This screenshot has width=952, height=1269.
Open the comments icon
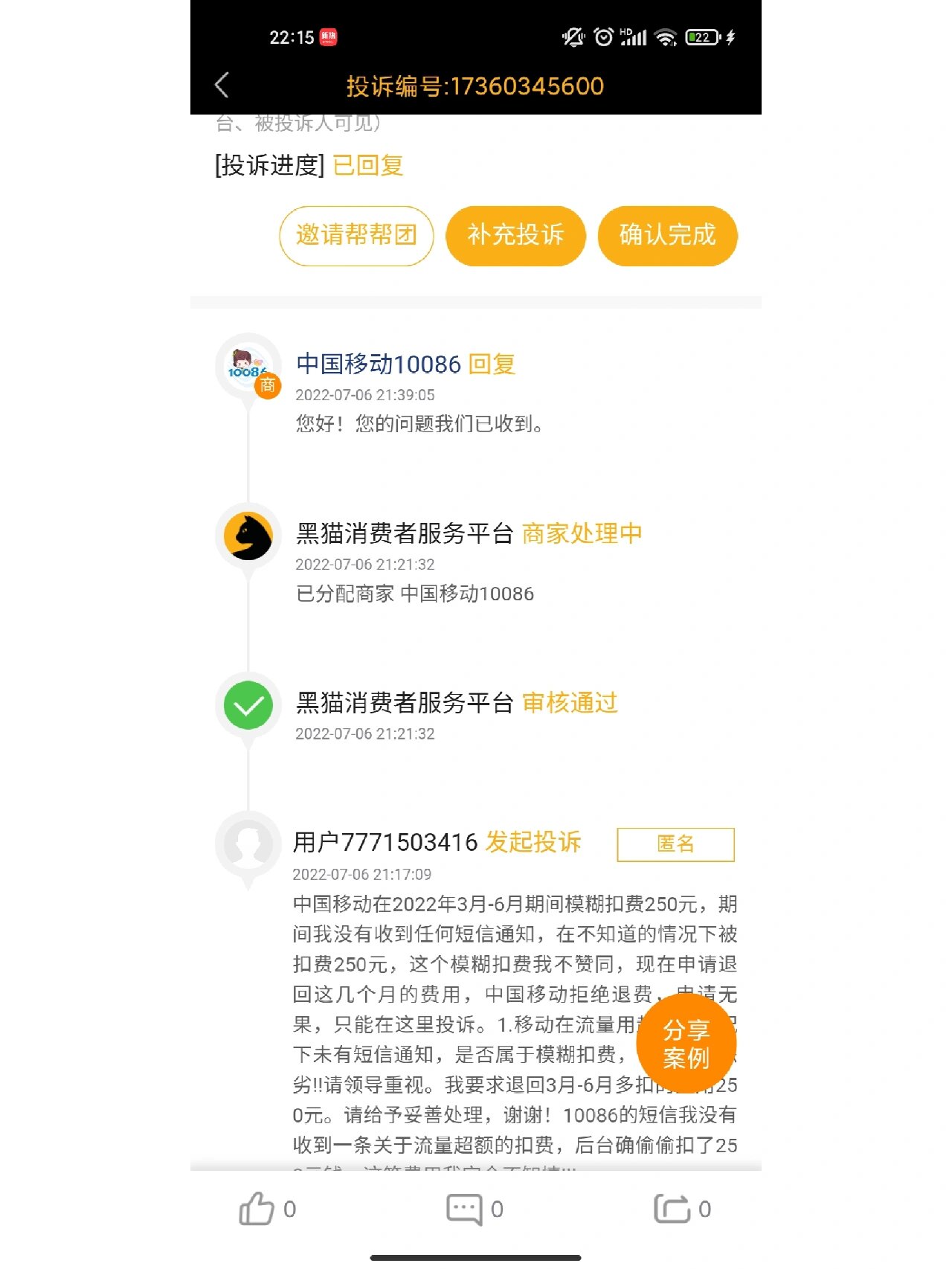(x=465, y=1209)
